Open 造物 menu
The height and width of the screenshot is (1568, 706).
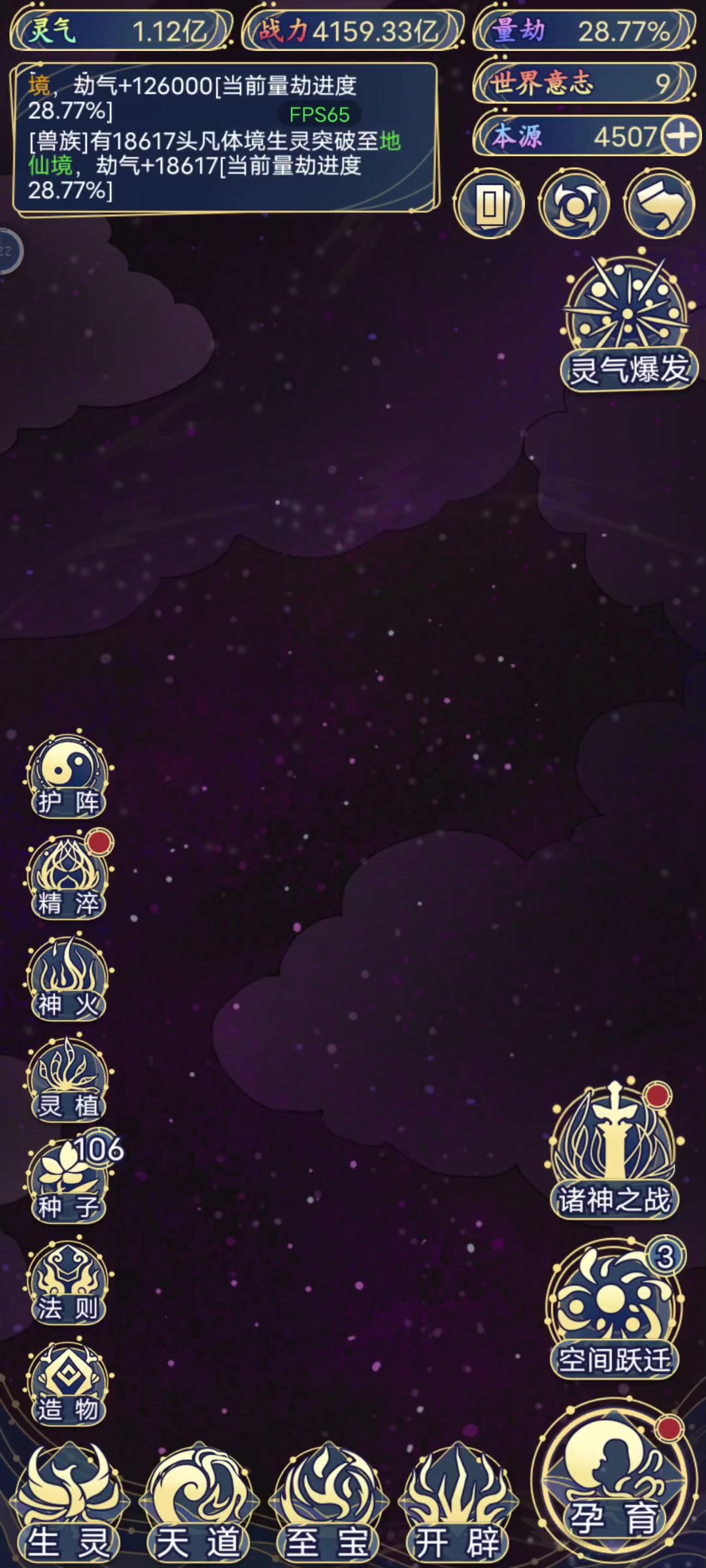click(68, 1380)
